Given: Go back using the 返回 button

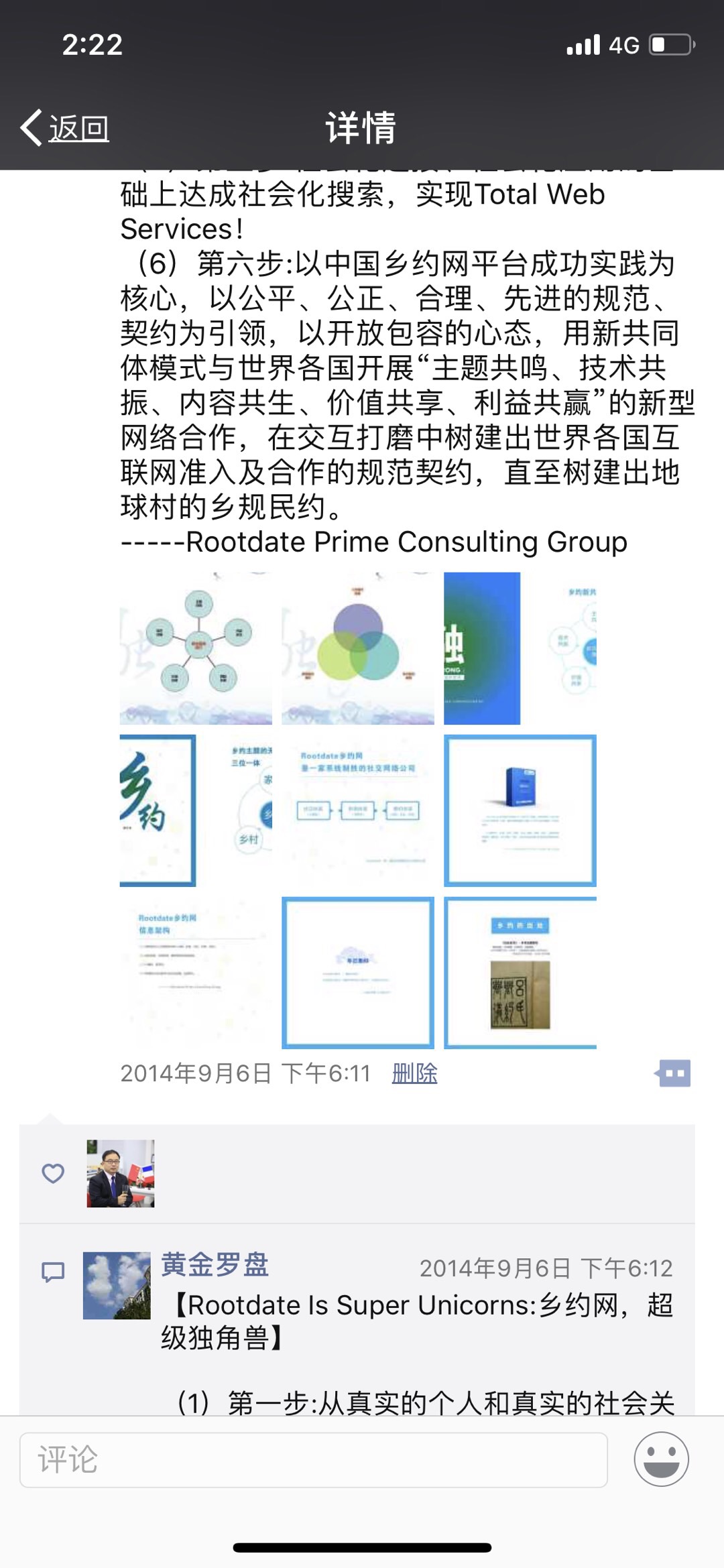Looking at the screenshot, I should pos(66,127).
